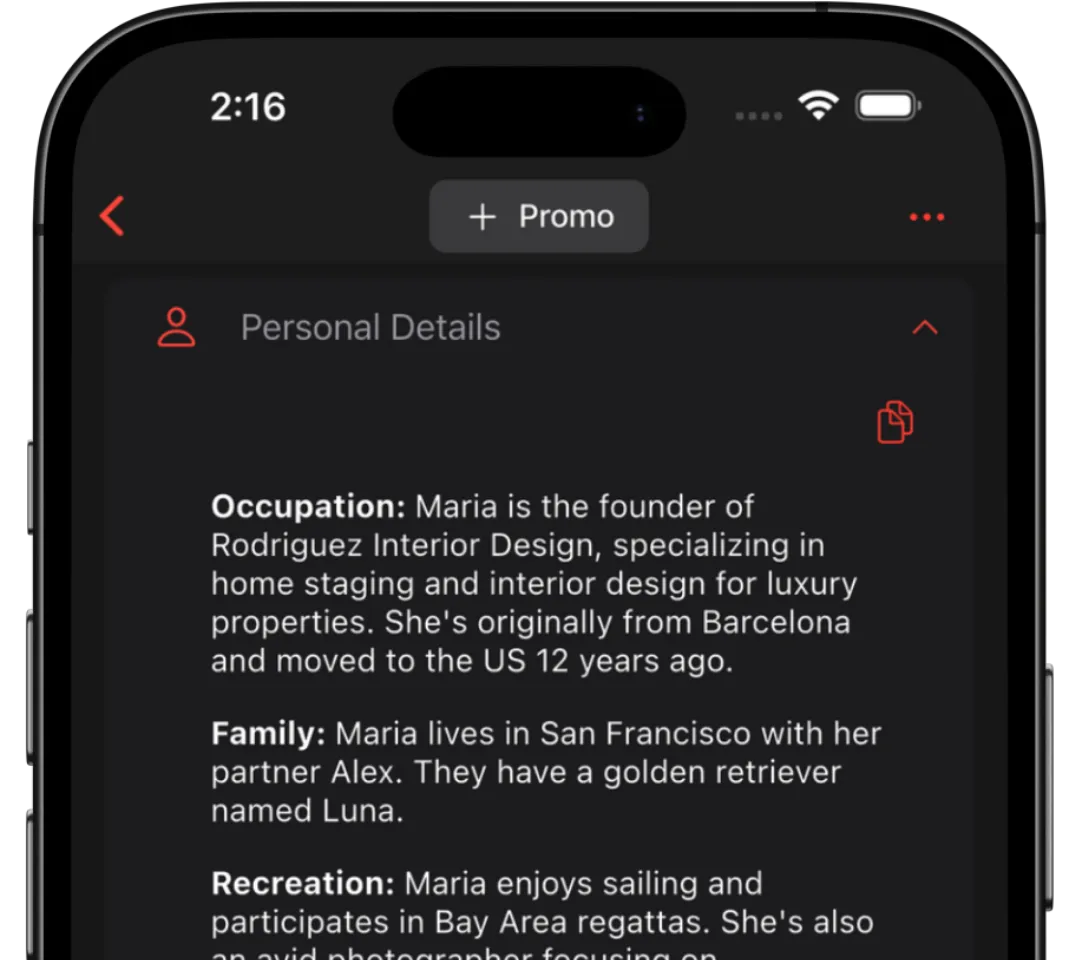Go back using the red arrow
The image size is (1080, 960).
(x=112, y=216)
